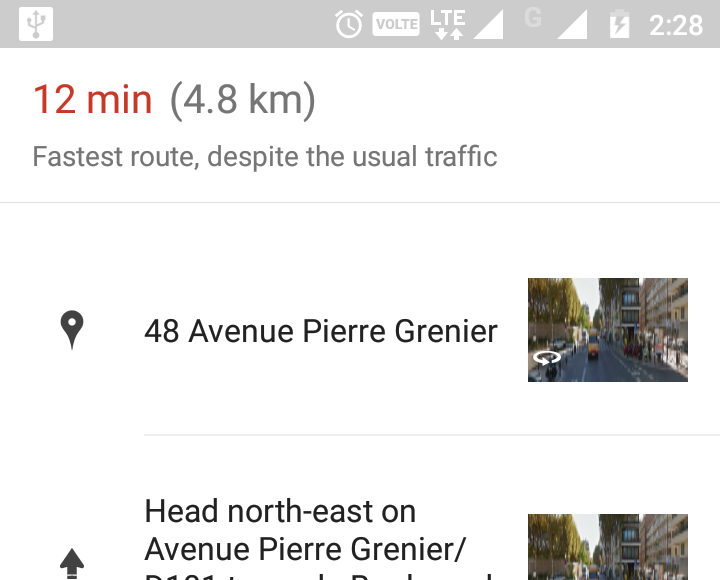
Task: View Street View photo for 48 Avenue Pierre Grenier
Action: 607,330
